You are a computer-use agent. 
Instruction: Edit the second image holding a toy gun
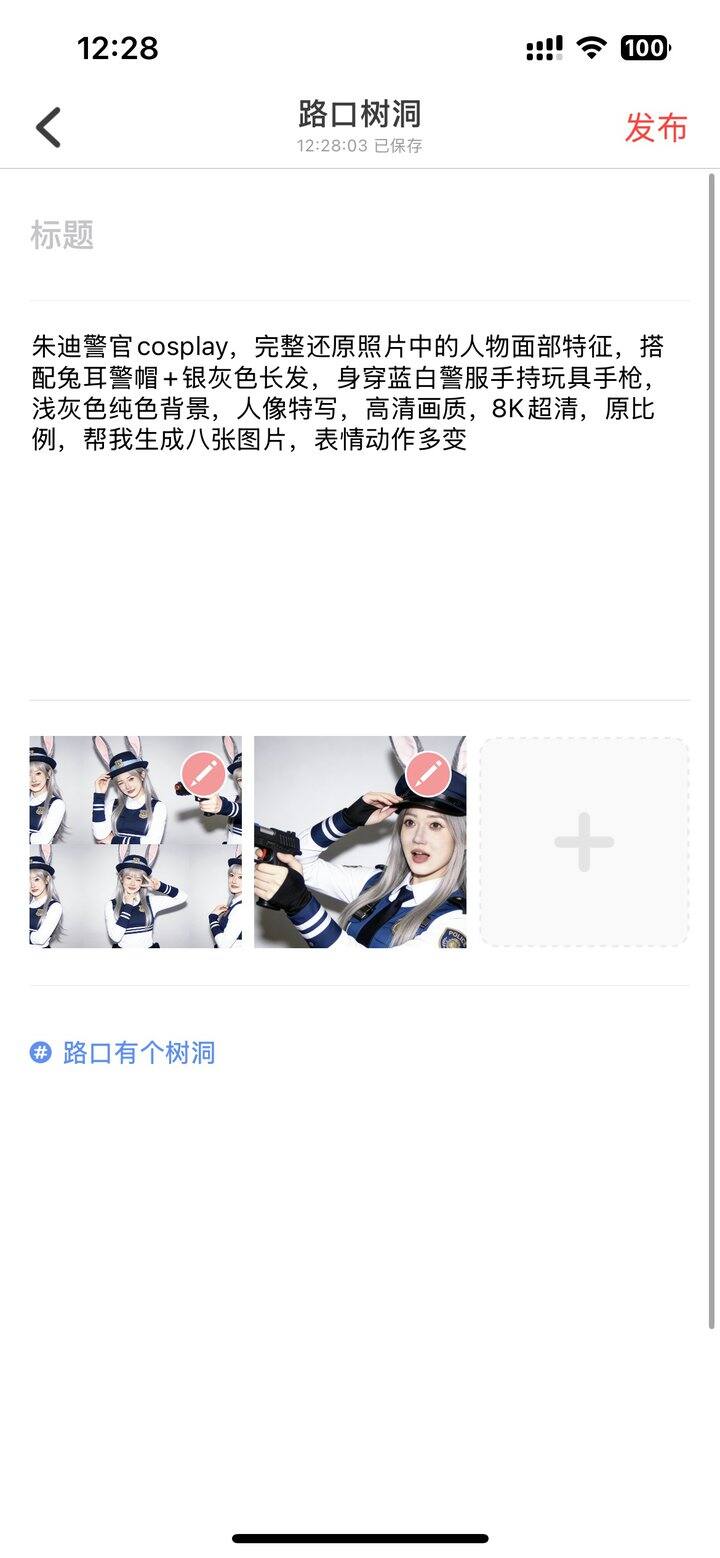(x=428, y=774)
